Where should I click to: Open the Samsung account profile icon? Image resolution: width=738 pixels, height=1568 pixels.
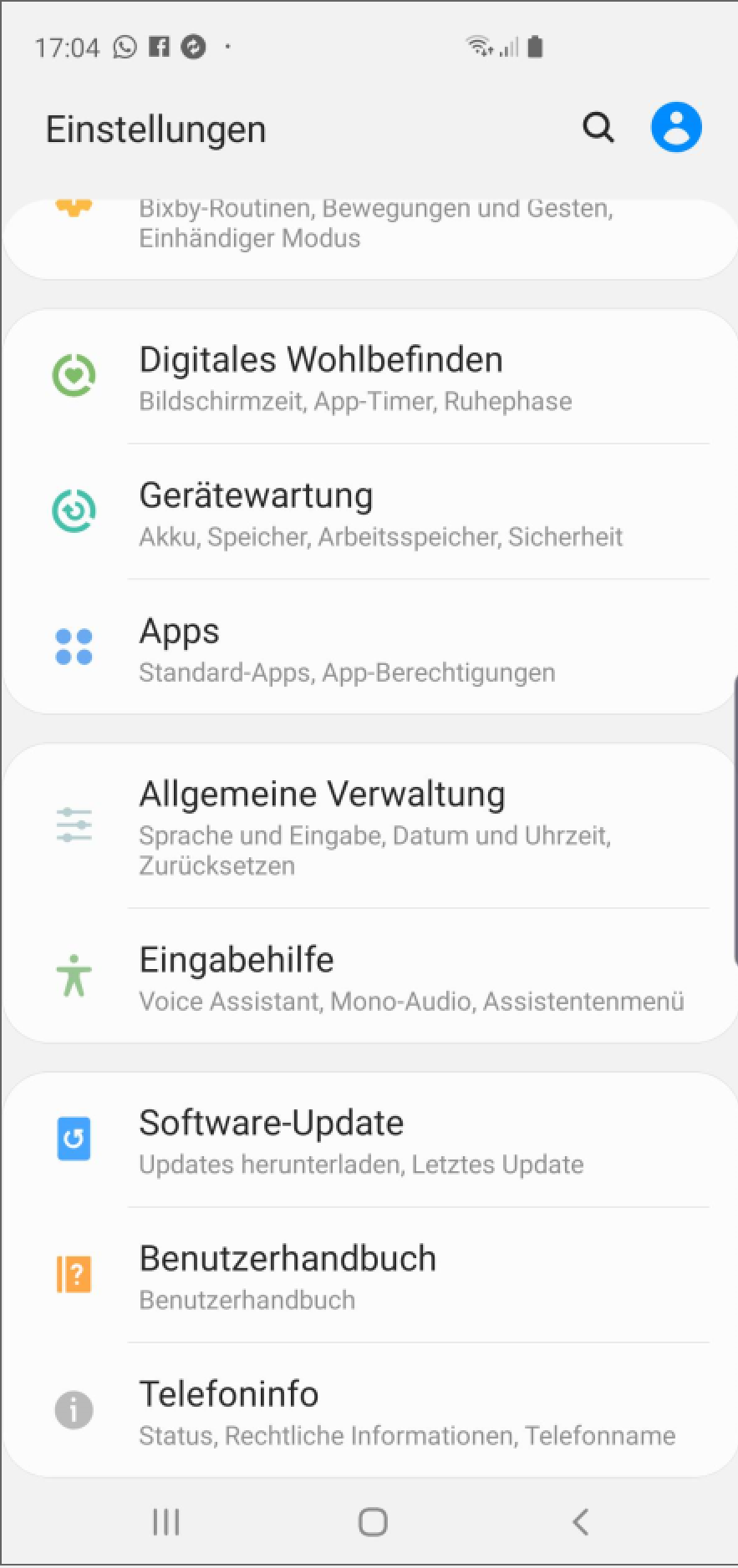(x=675, y=128)
